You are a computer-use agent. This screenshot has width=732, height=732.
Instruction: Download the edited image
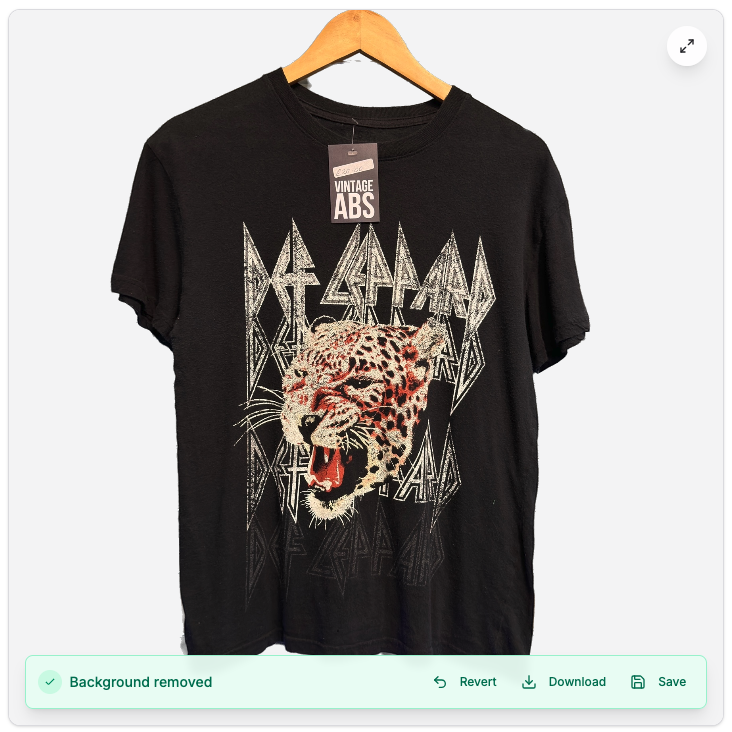tap(564, 682)
